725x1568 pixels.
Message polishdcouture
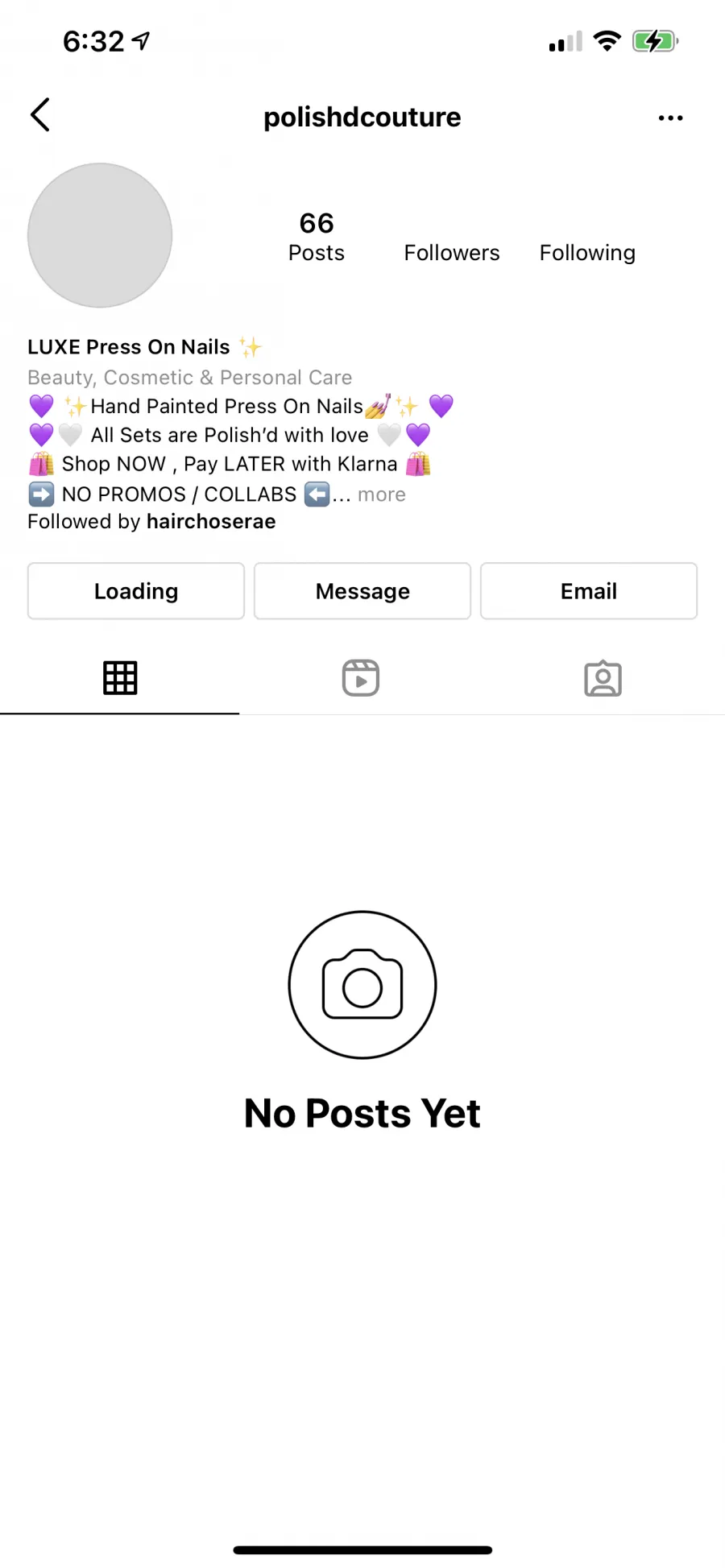362,591
